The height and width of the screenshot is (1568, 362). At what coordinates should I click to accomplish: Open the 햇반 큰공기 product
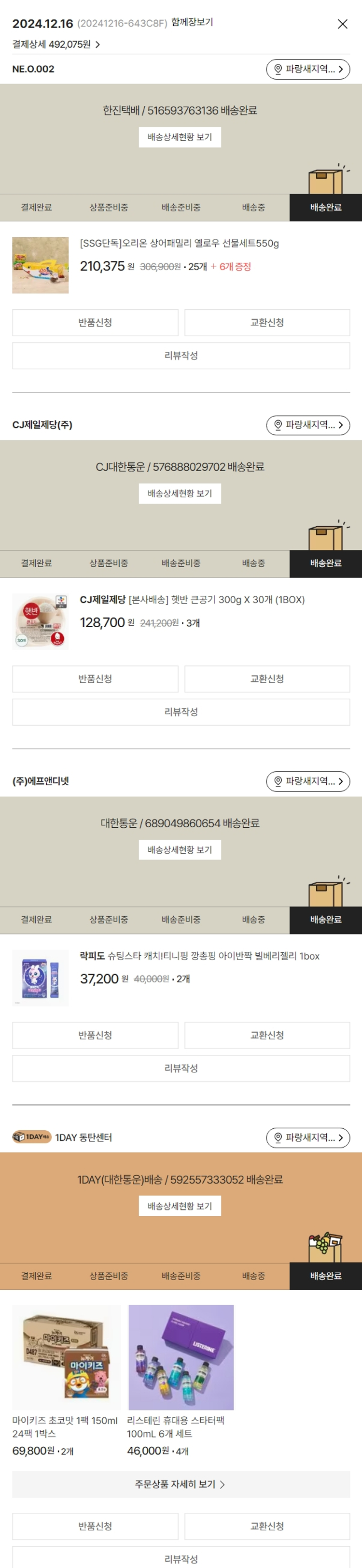coord(192,600)
